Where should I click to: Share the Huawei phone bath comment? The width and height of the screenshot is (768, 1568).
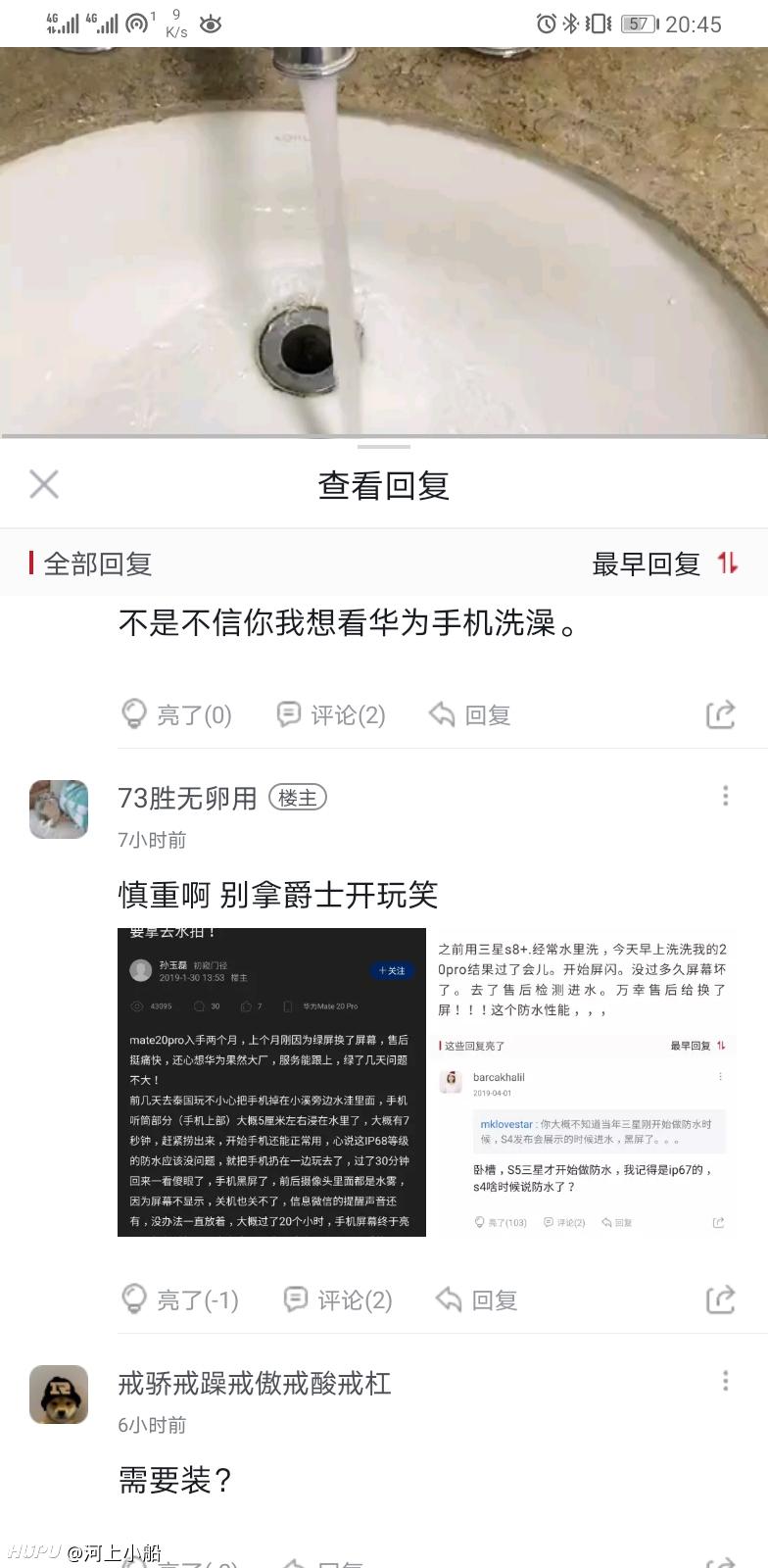coord(721,714)
